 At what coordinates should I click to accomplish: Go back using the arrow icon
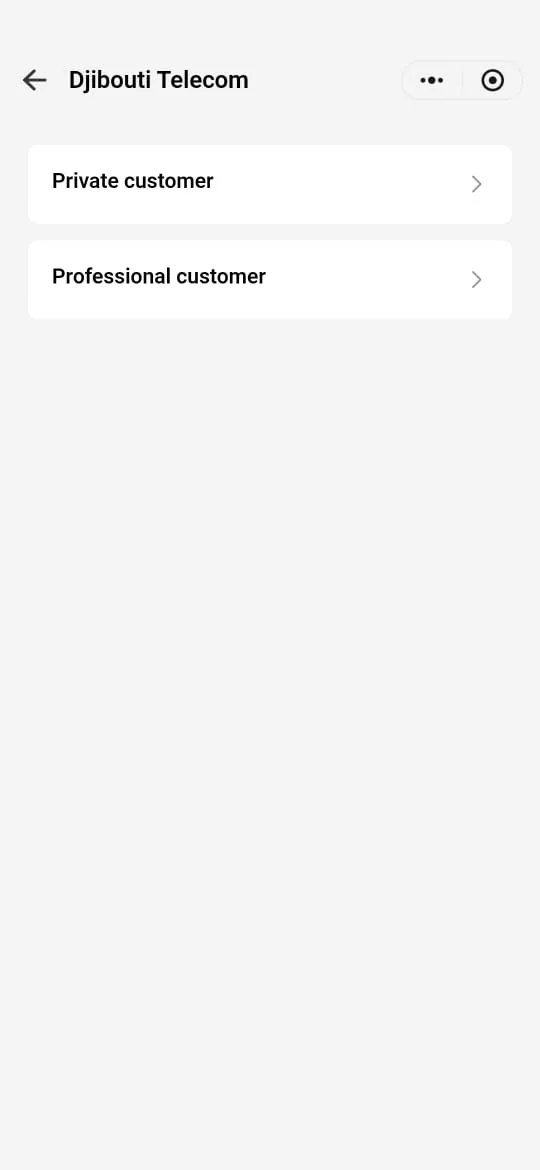[34, 80]
